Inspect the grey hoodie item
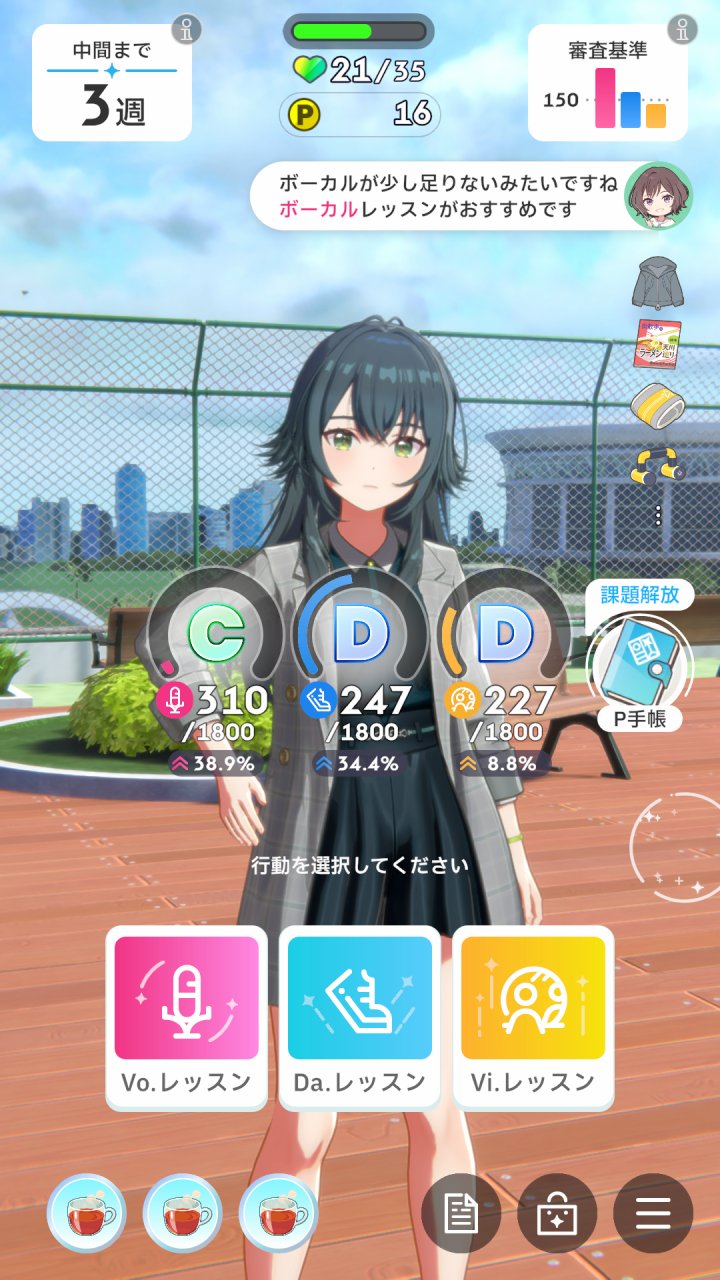 tap(656, 283)
